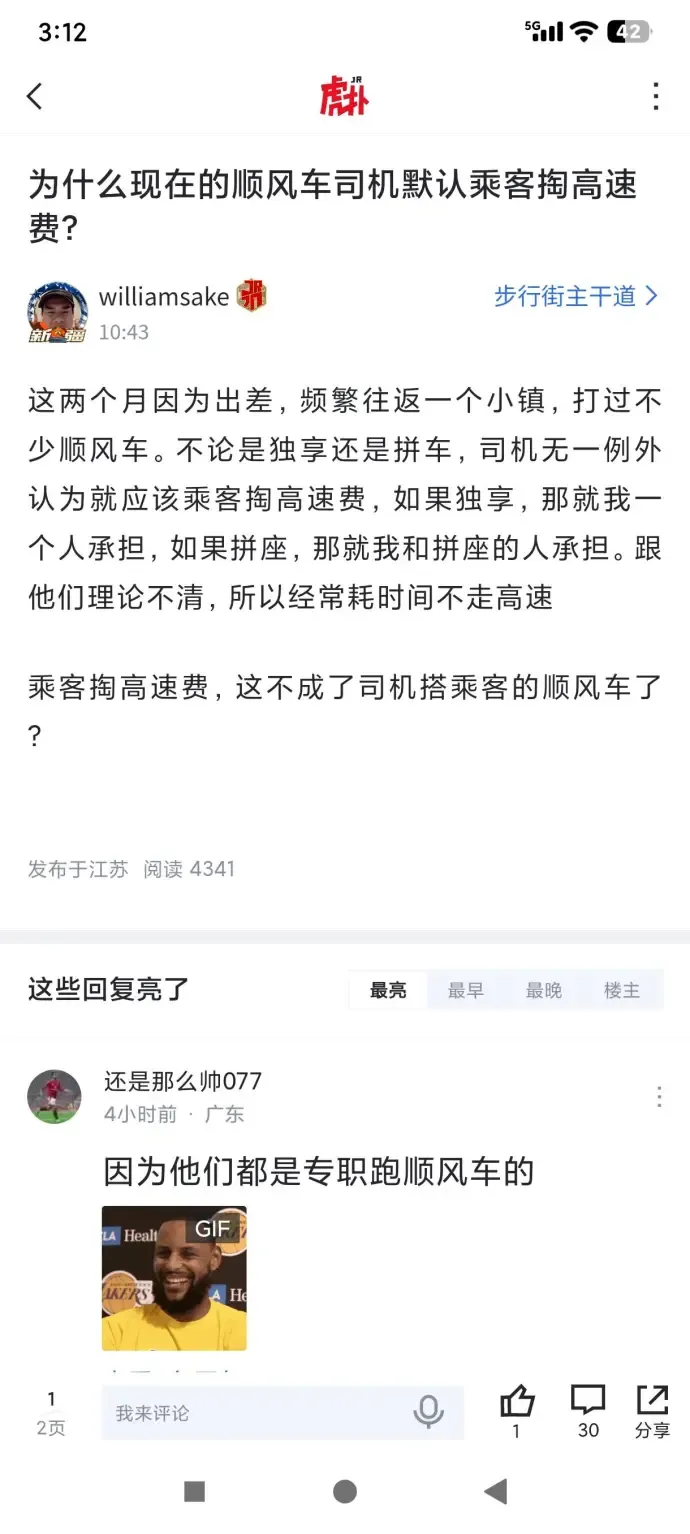Viewport: 690px width, 1534px height.
Task: Open options for 还是那么帅077's reply
Action: (659, 1097)
